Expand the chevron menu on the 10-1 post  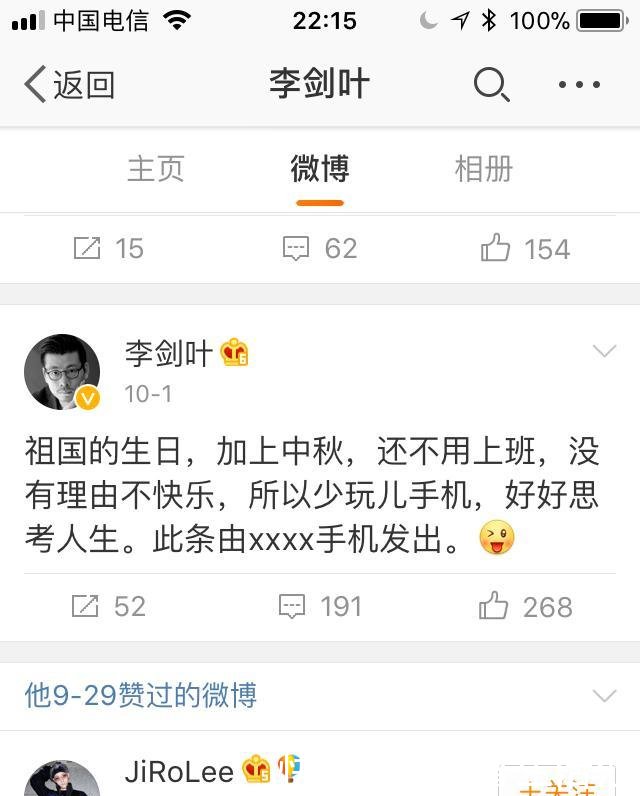point(604,351)
